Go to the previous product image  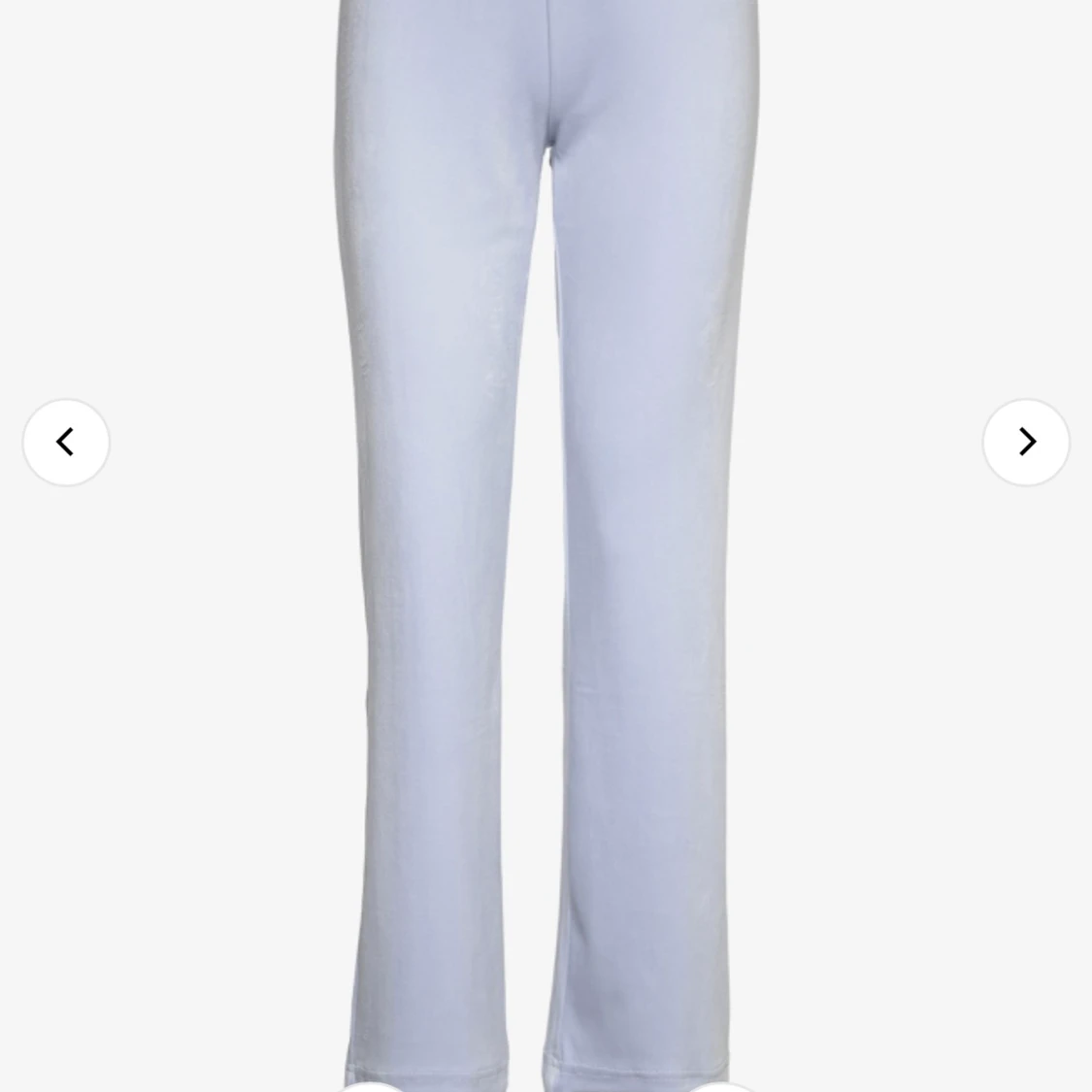66,443
